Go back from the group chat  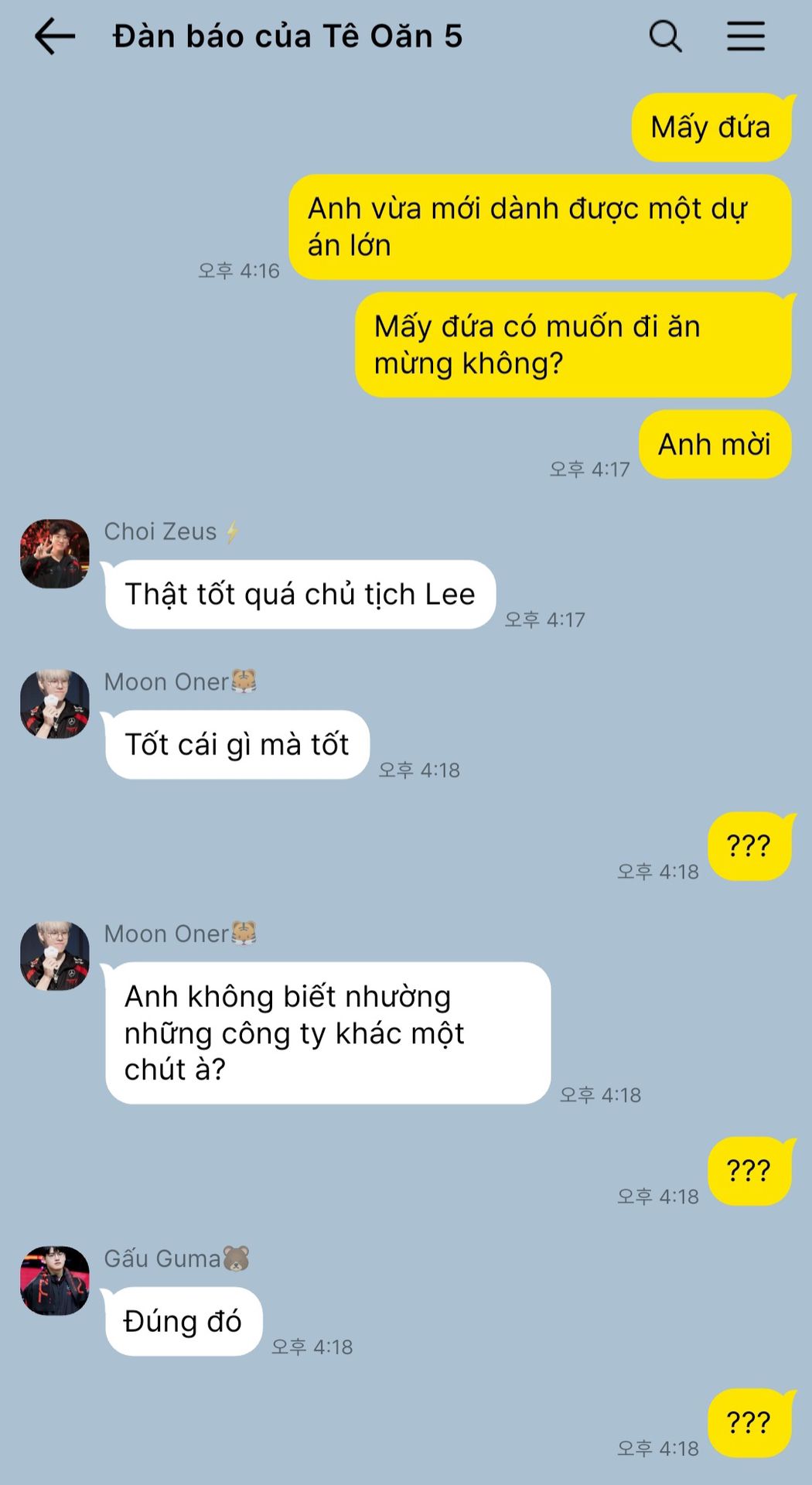coord(55,36)
